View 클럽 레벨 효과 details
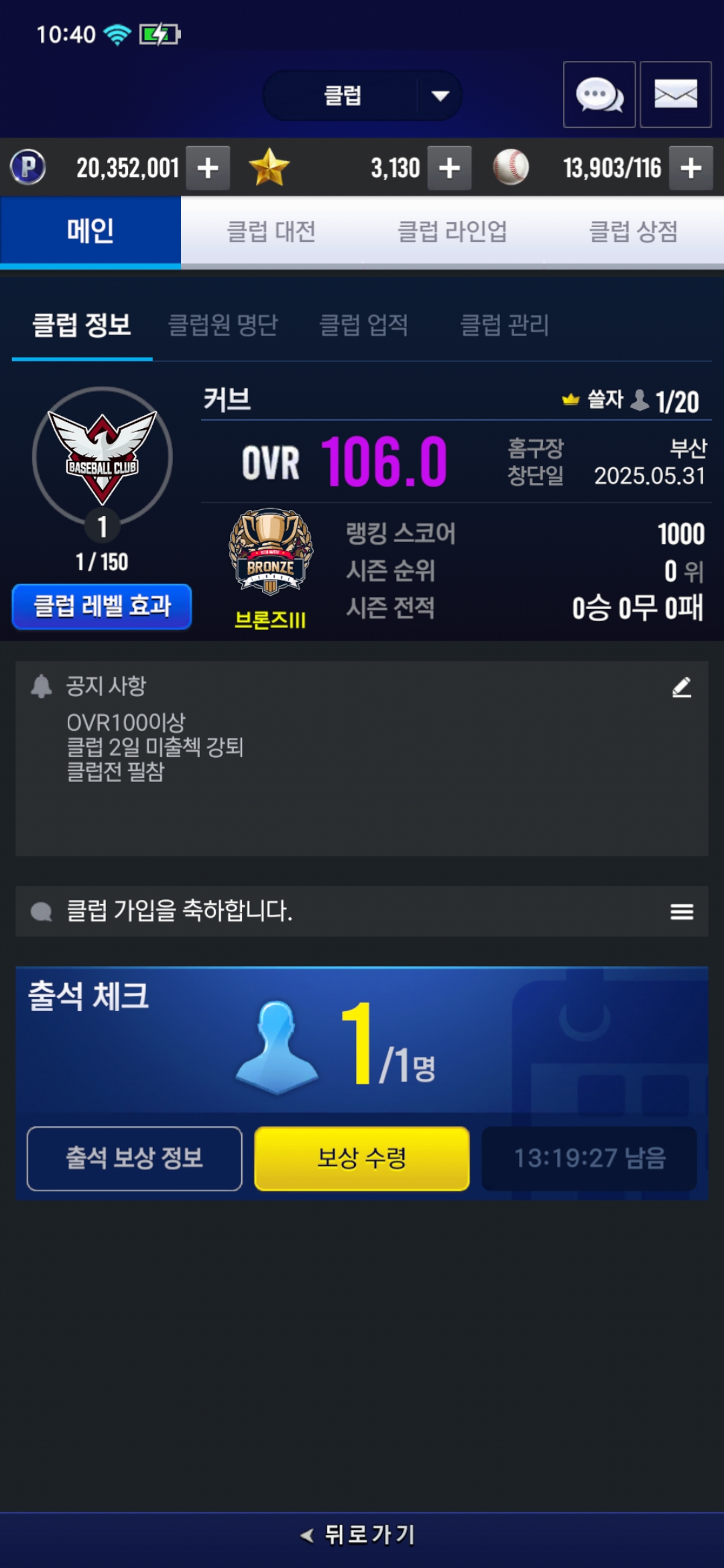Screen dimensions: 724x1568 (x=102, y=606)
